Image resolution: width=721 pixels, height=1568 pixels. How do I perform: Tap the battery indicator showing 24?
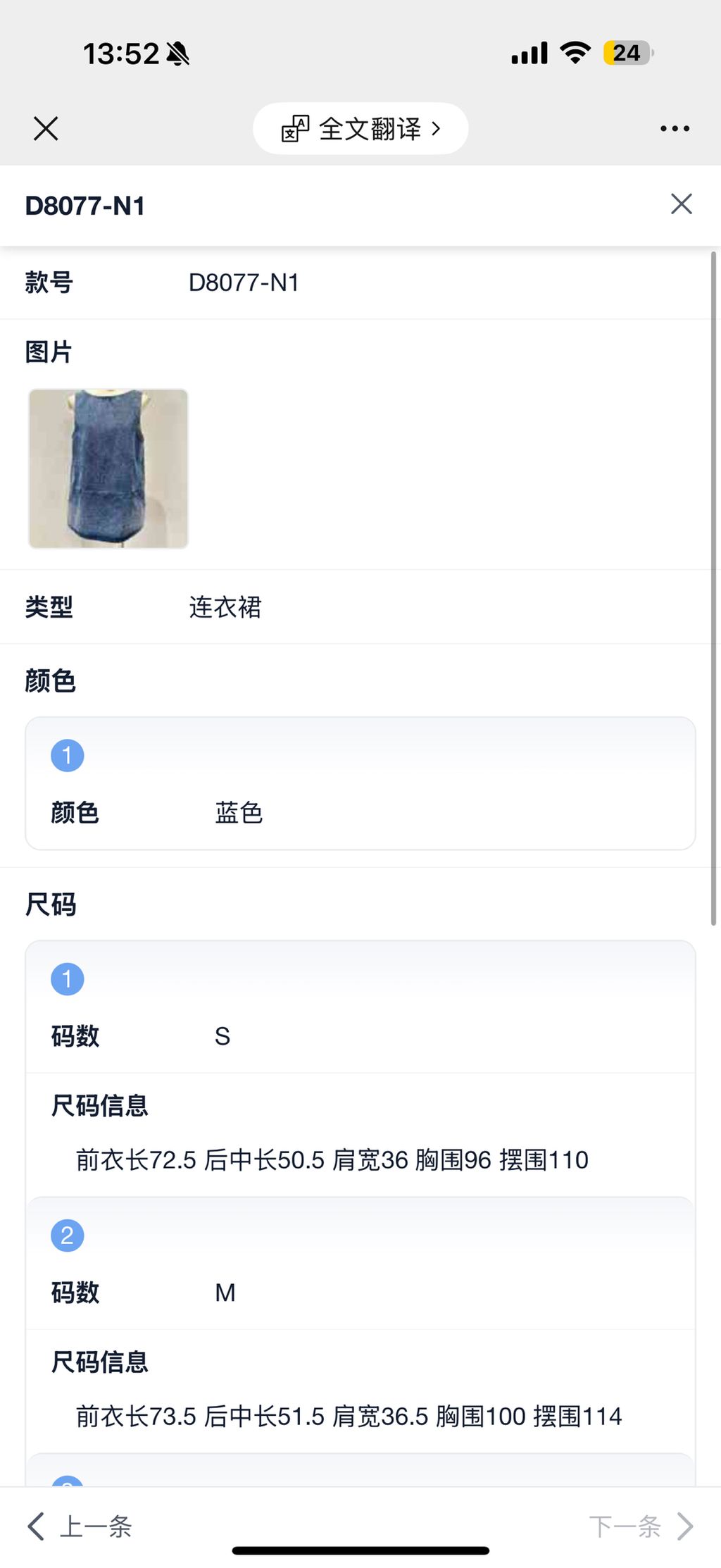625,53
